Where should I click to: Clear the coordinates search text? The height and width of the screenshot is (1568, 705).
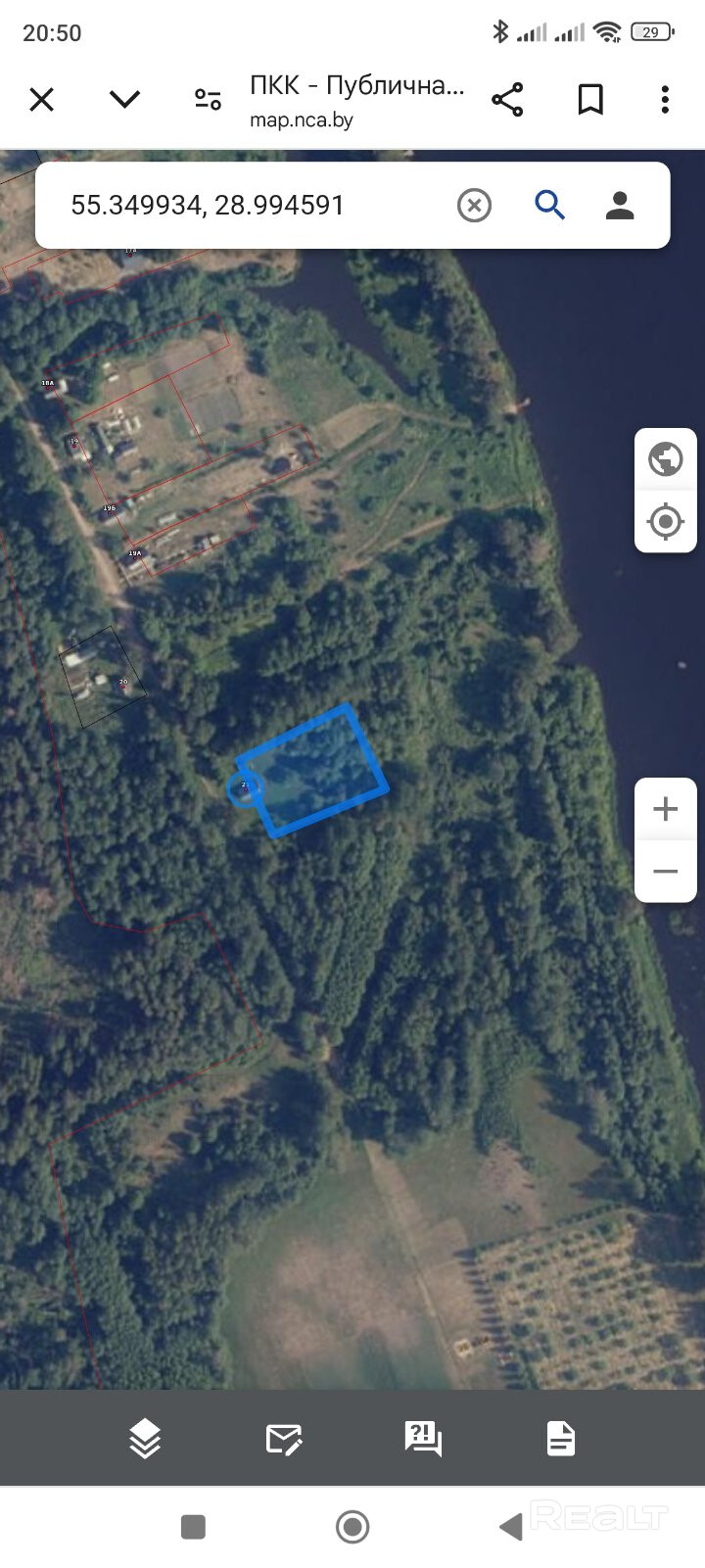(474, 206)
